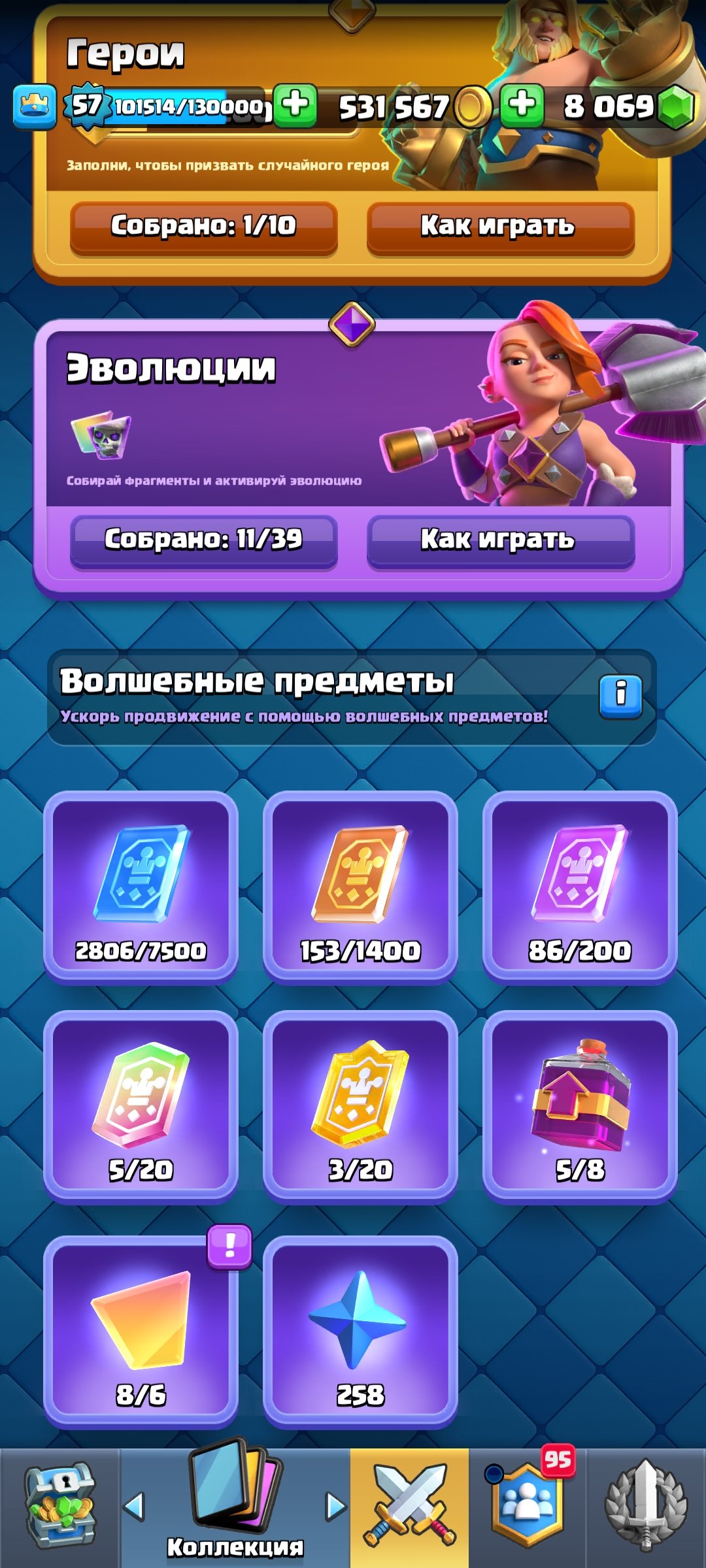Open evolutions collected 'Собрано: 11/39' button
Image resolution: width=706 pixels, height=1568 pixels.
[203, 540]
